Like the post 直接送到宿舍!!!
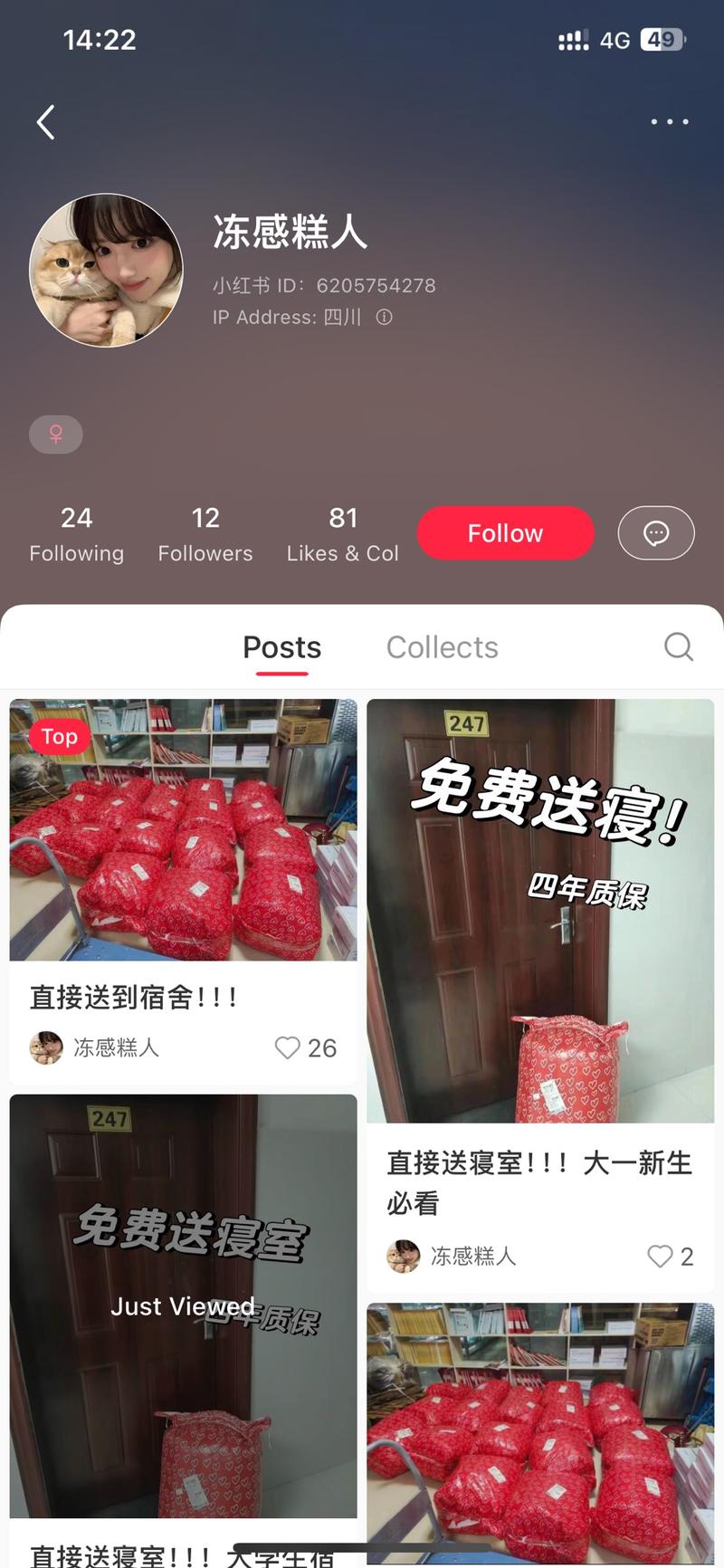 (x=288, y=1048)
